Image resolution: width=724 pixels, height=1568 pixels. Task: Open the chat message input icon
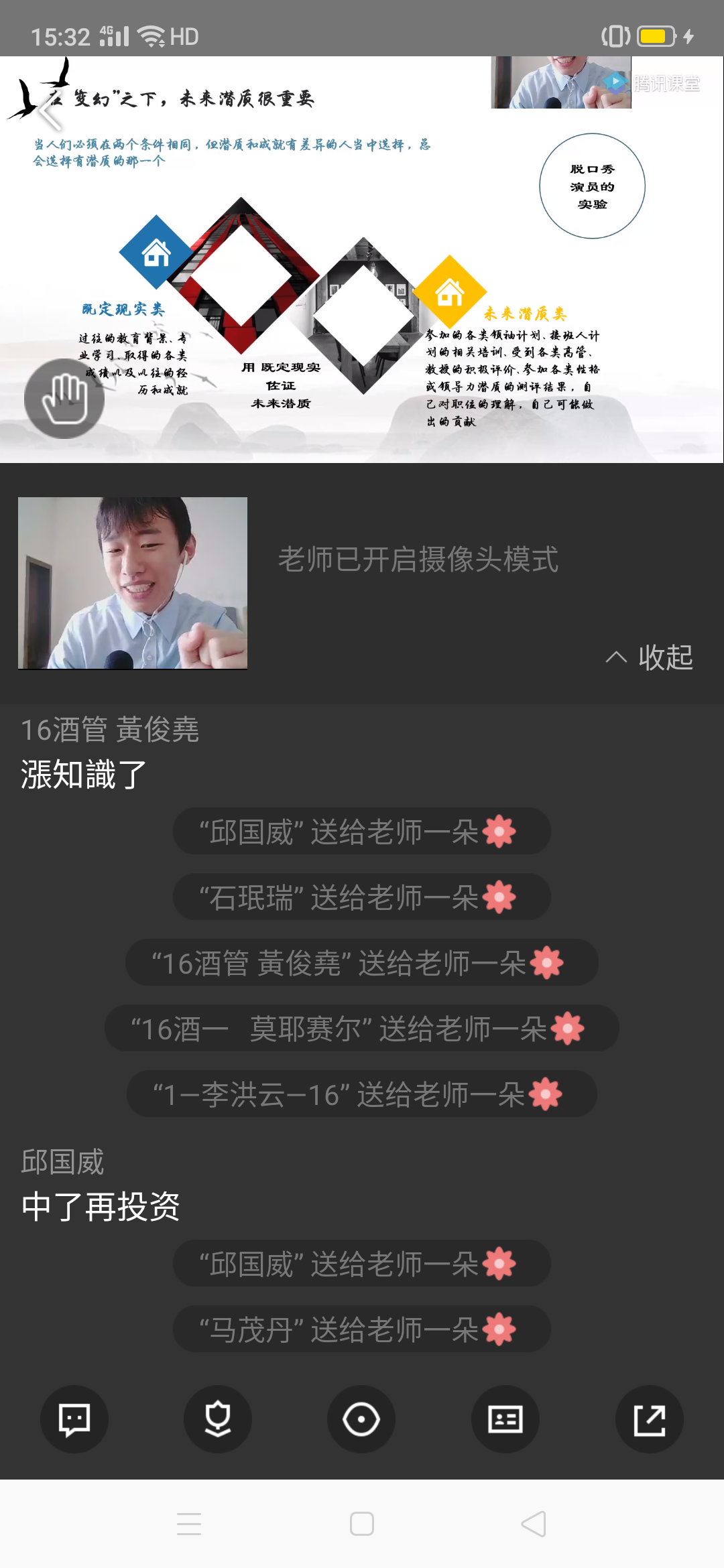click(74, 1419)
